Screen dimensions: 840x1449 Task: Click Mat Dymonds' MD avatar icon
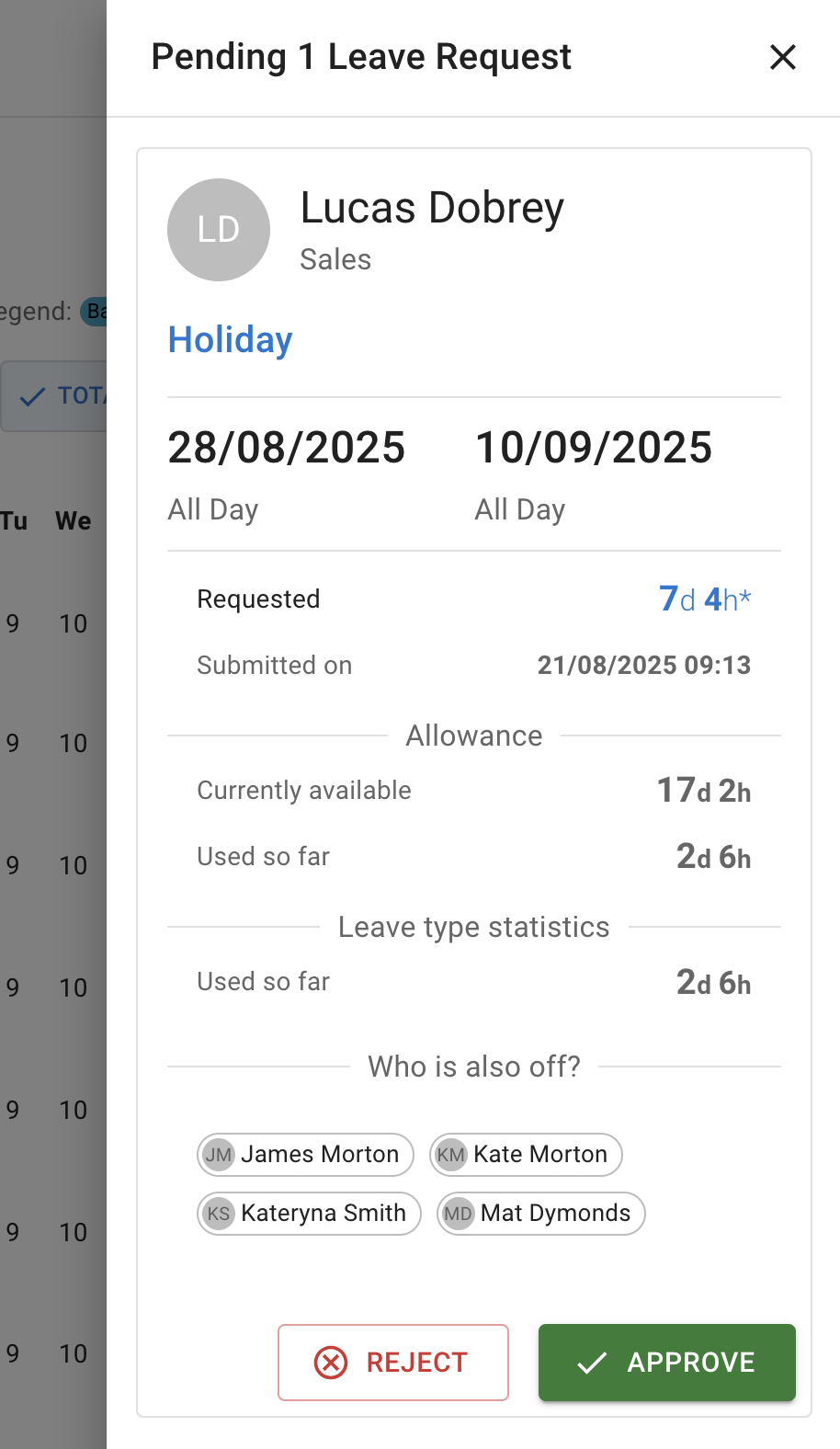457,1214
